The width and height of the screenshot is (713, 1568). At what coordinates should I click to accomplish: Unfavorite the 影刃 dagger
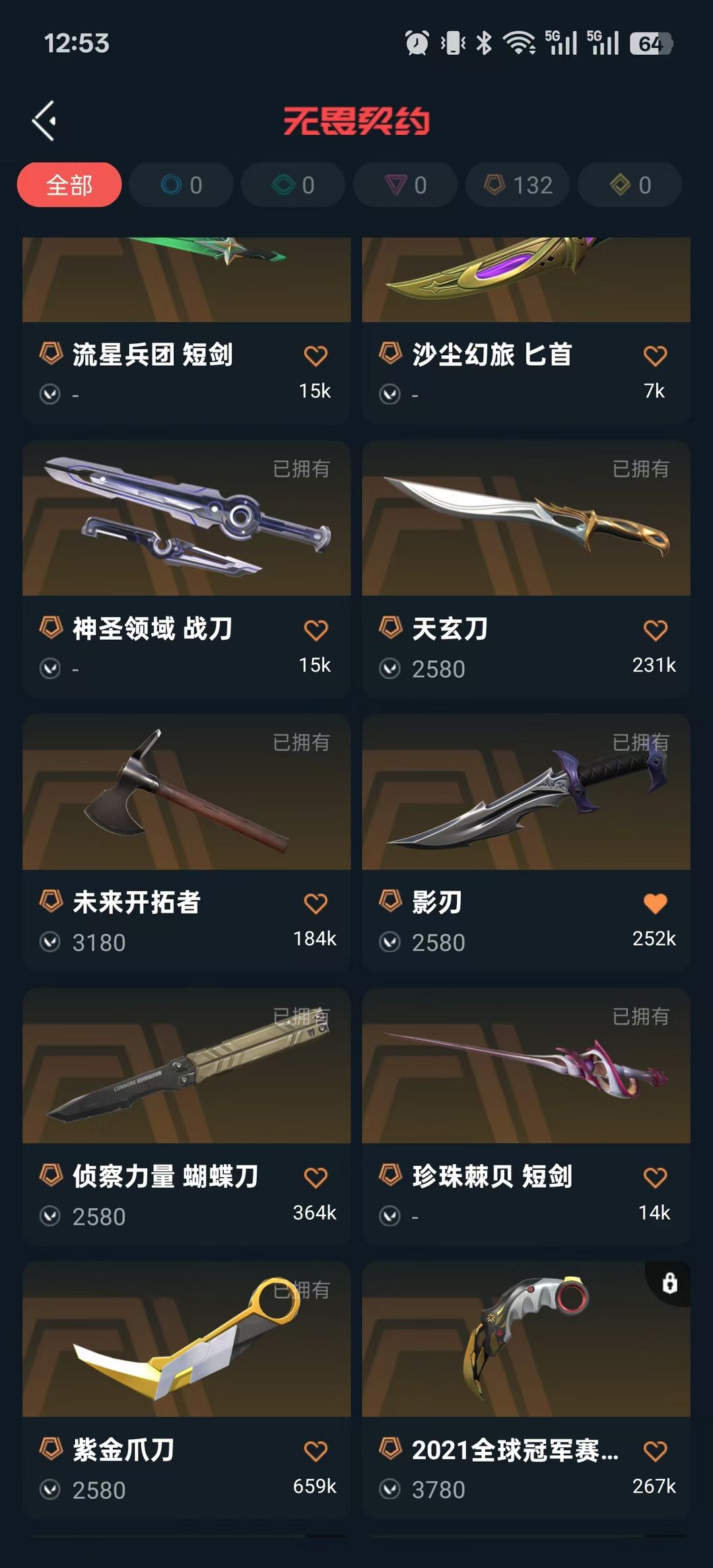(655, 904)
